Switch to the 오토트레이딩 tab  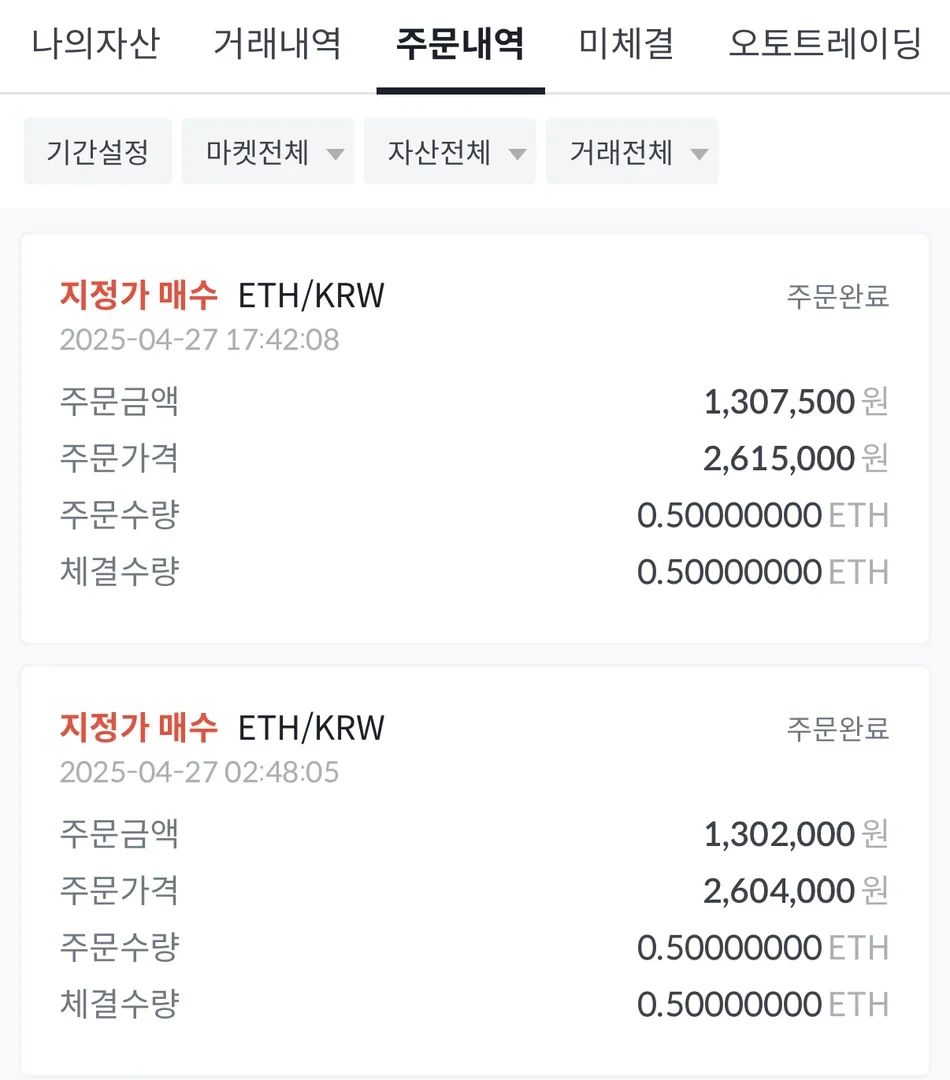pyautogui.click(x=824, y=44)
